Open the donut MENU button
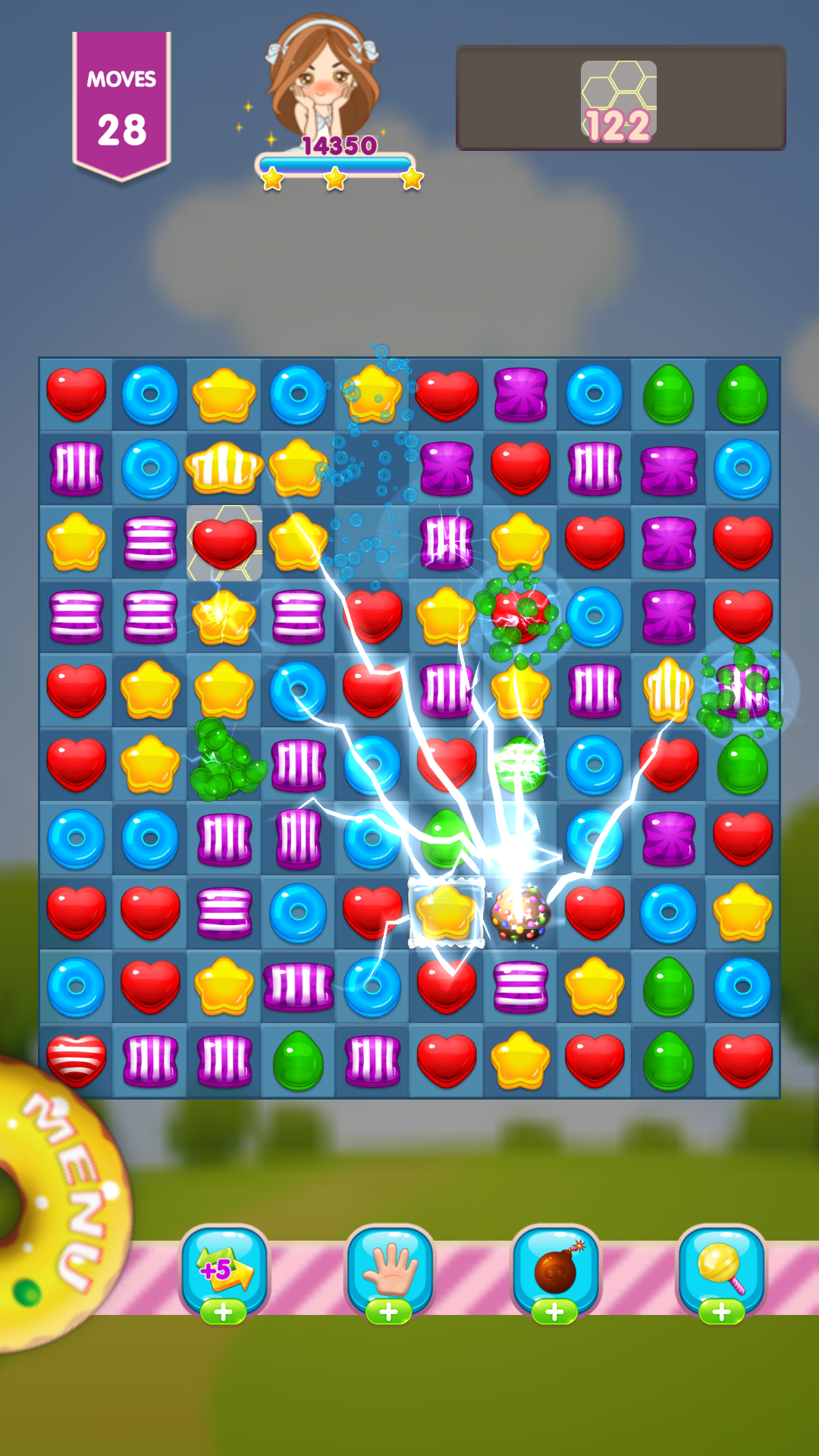This screenshot has height=1456, width=819. tap(61, 1198)
